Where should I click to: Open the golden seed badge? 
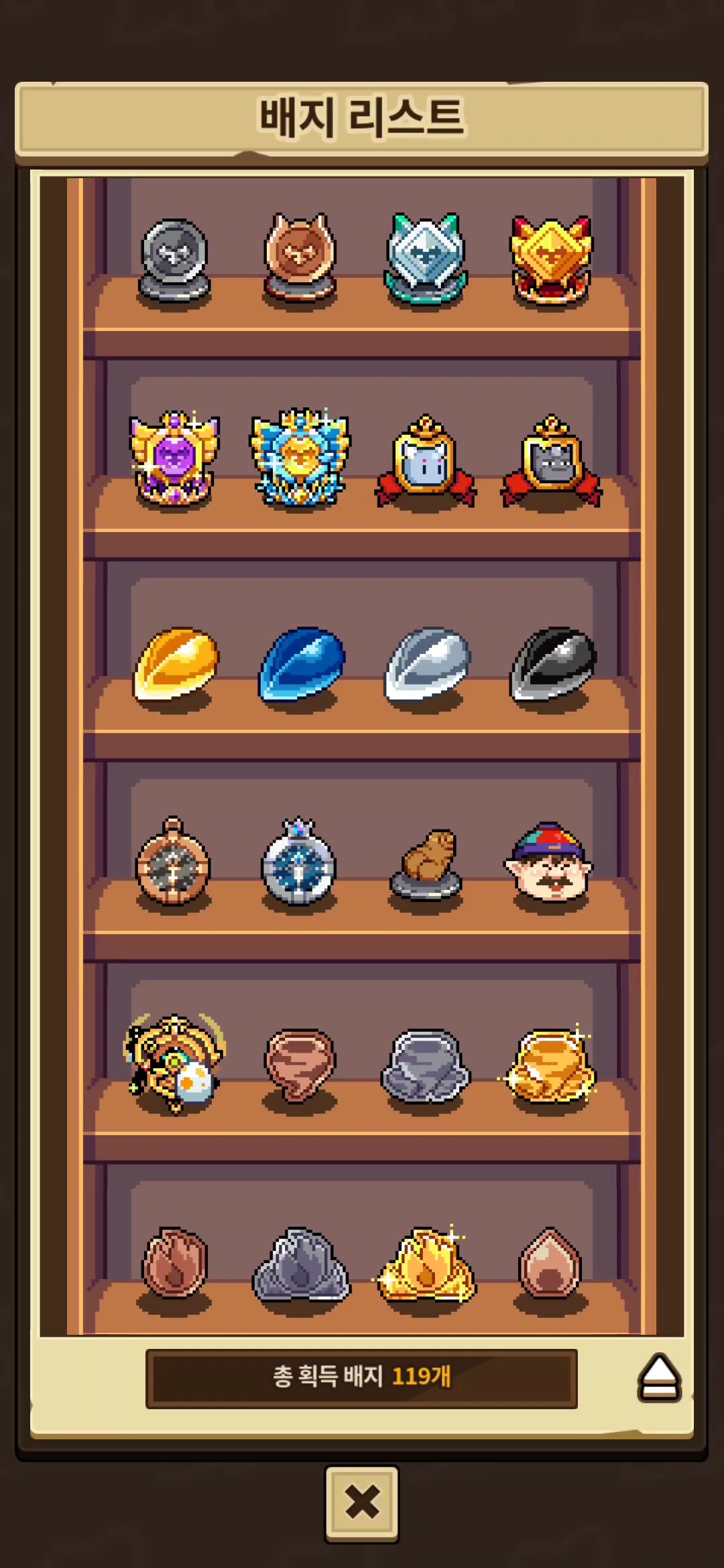(x=176, y=663)
